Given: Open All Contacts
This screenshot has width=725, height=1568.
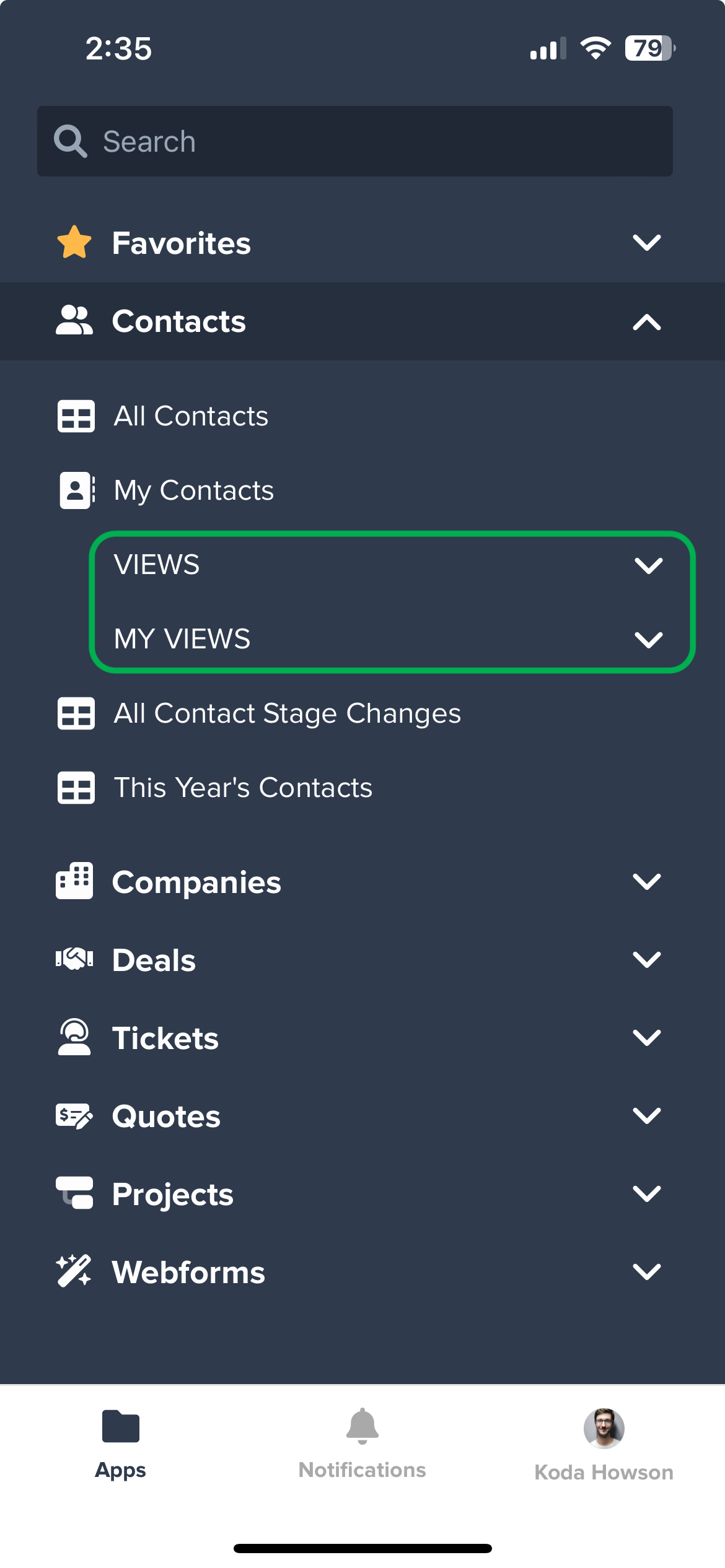Looking at the screenshot, I should 362,416.
